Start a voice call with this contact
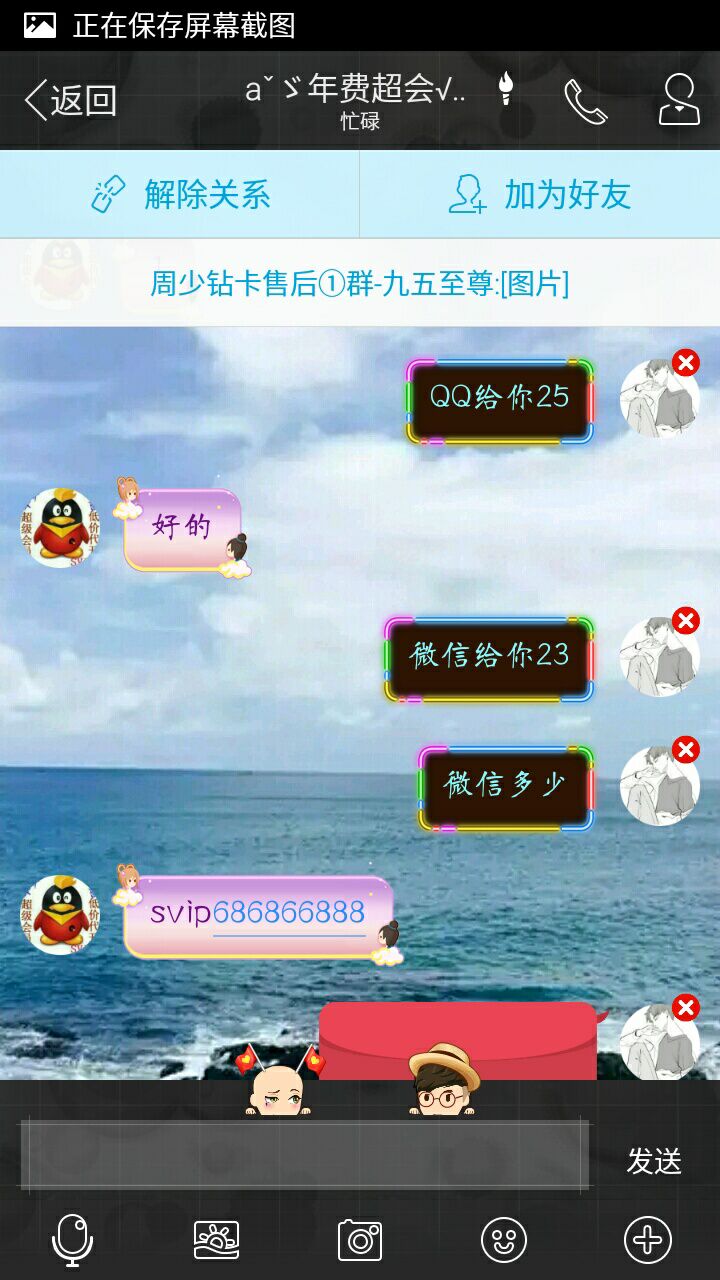 tap(585, 100)
